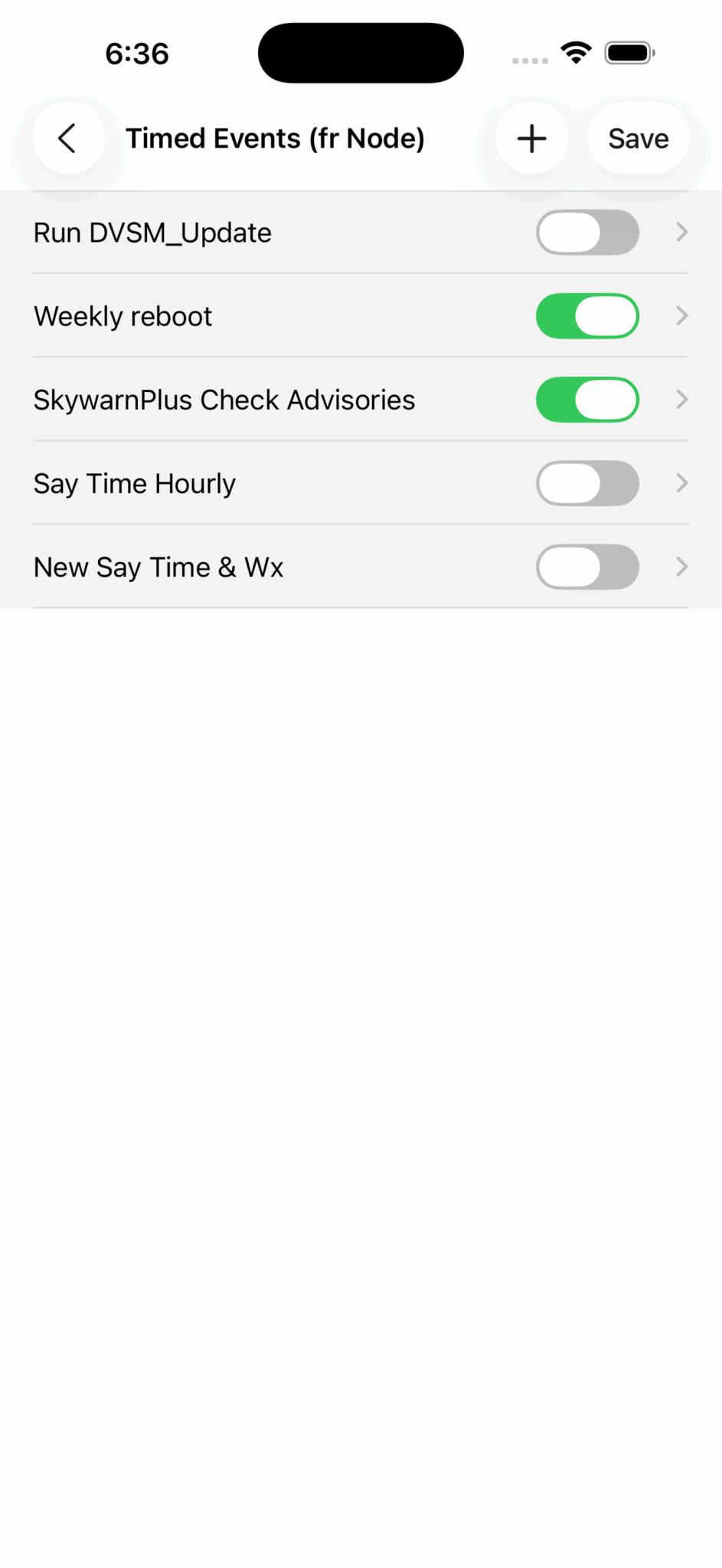The width and height of the screenshot is (722, 1568).
Task: Tap the back arrow to exit Timed Events
Action: click(x=68, y=139)
